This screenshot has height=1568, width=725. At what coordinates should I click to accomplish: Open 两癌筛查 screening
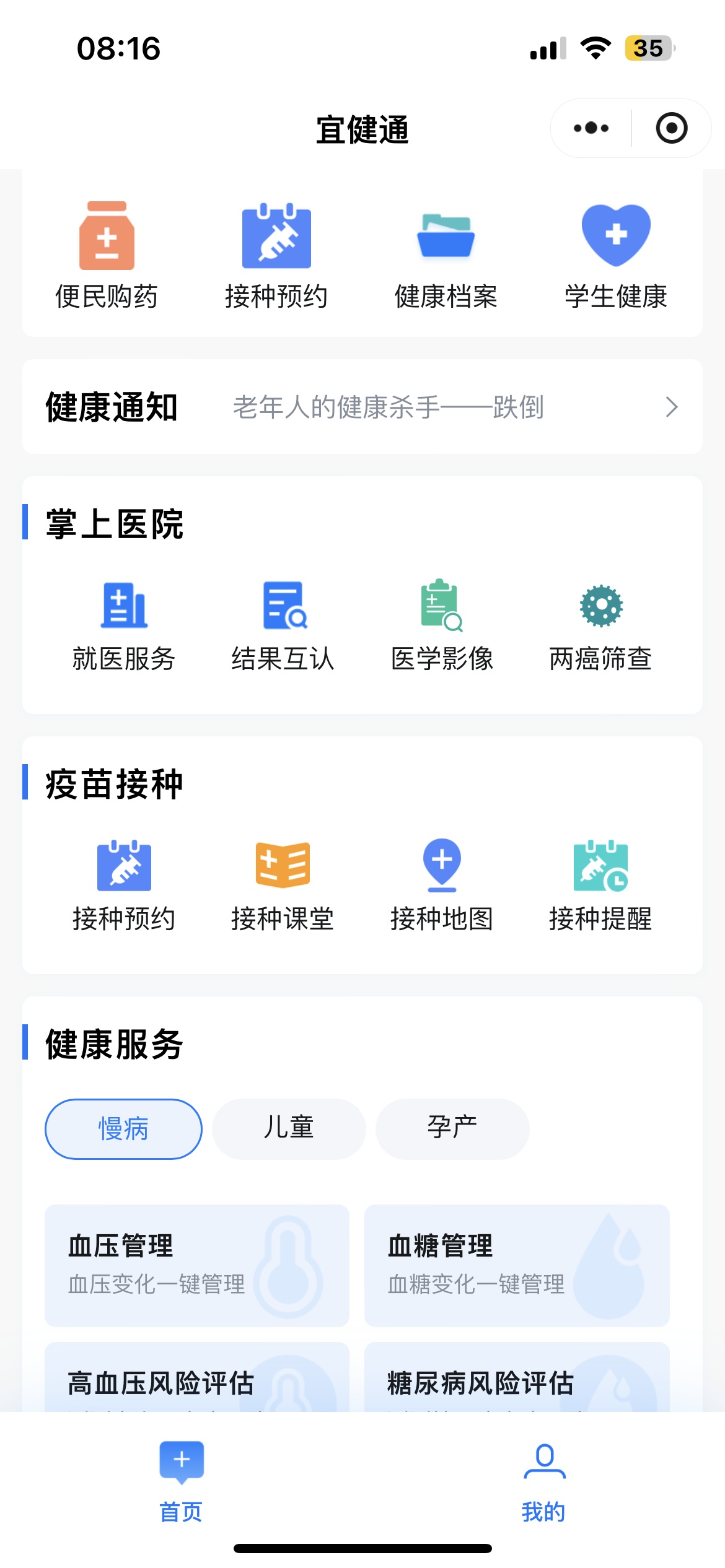(x=600, y=625)
